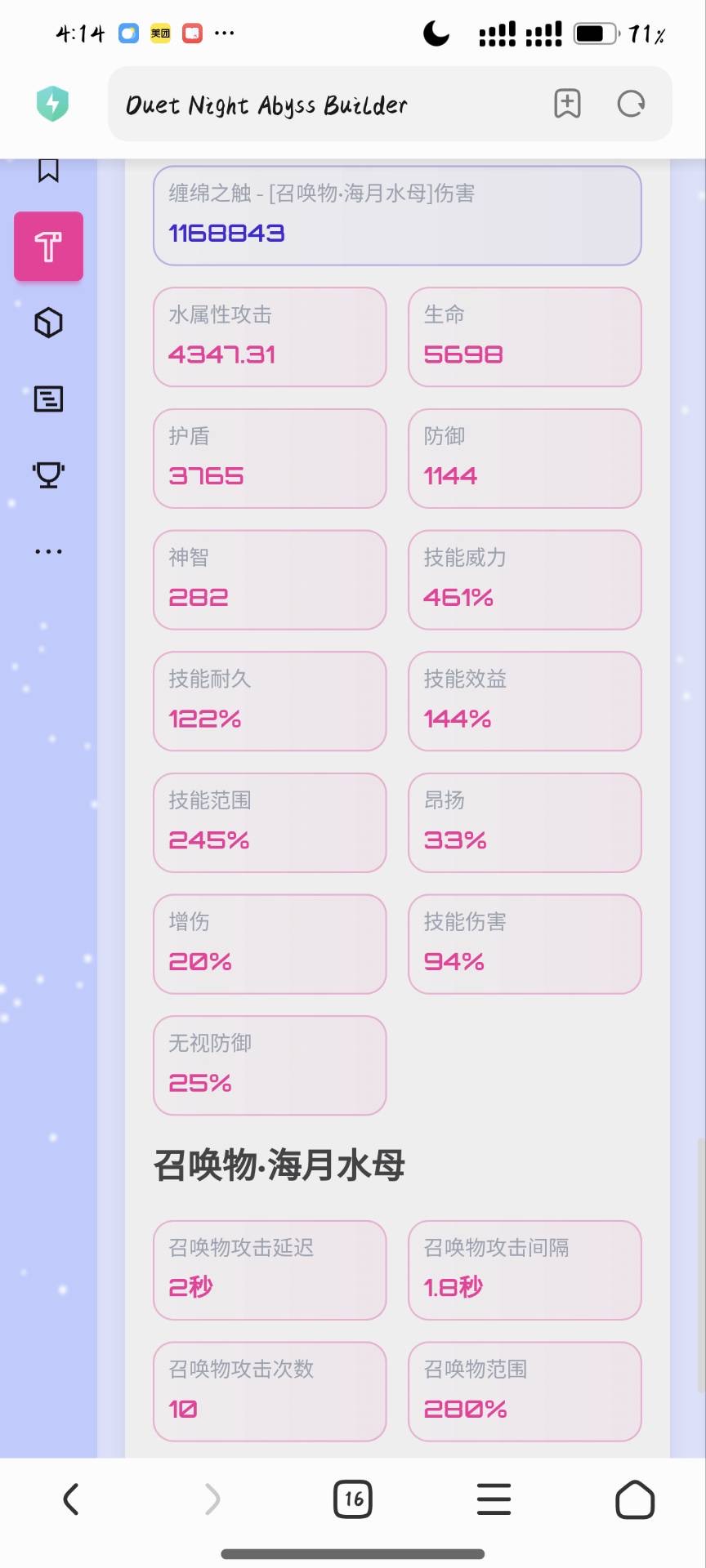Open the bookmark sidebar item

pyautogui.click(x=48, y=171)
